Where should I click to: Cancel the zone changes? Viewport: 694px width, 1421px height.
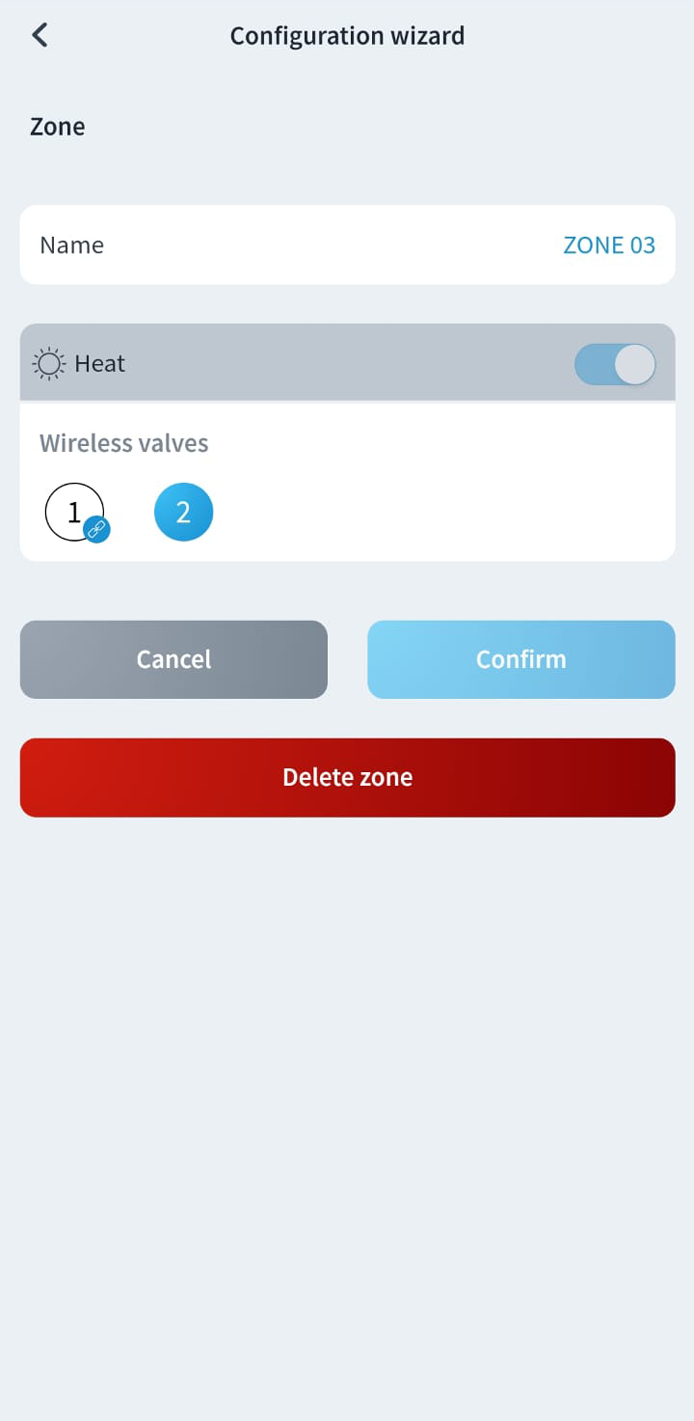pos(174,659)
